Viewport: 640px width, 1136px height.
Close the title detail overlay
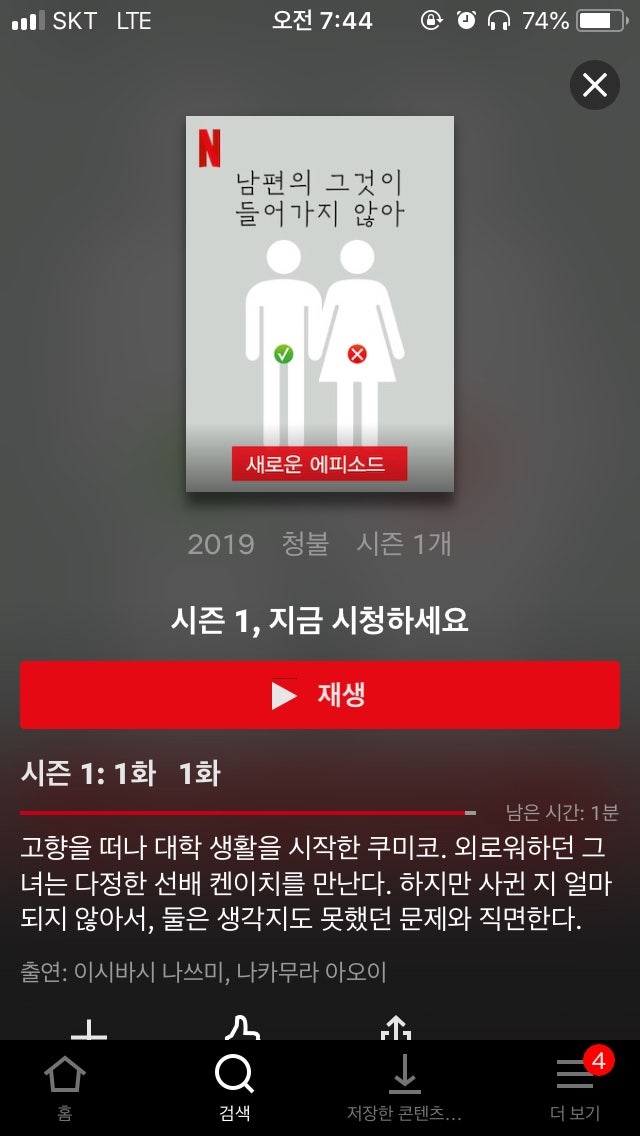(594, 85)
